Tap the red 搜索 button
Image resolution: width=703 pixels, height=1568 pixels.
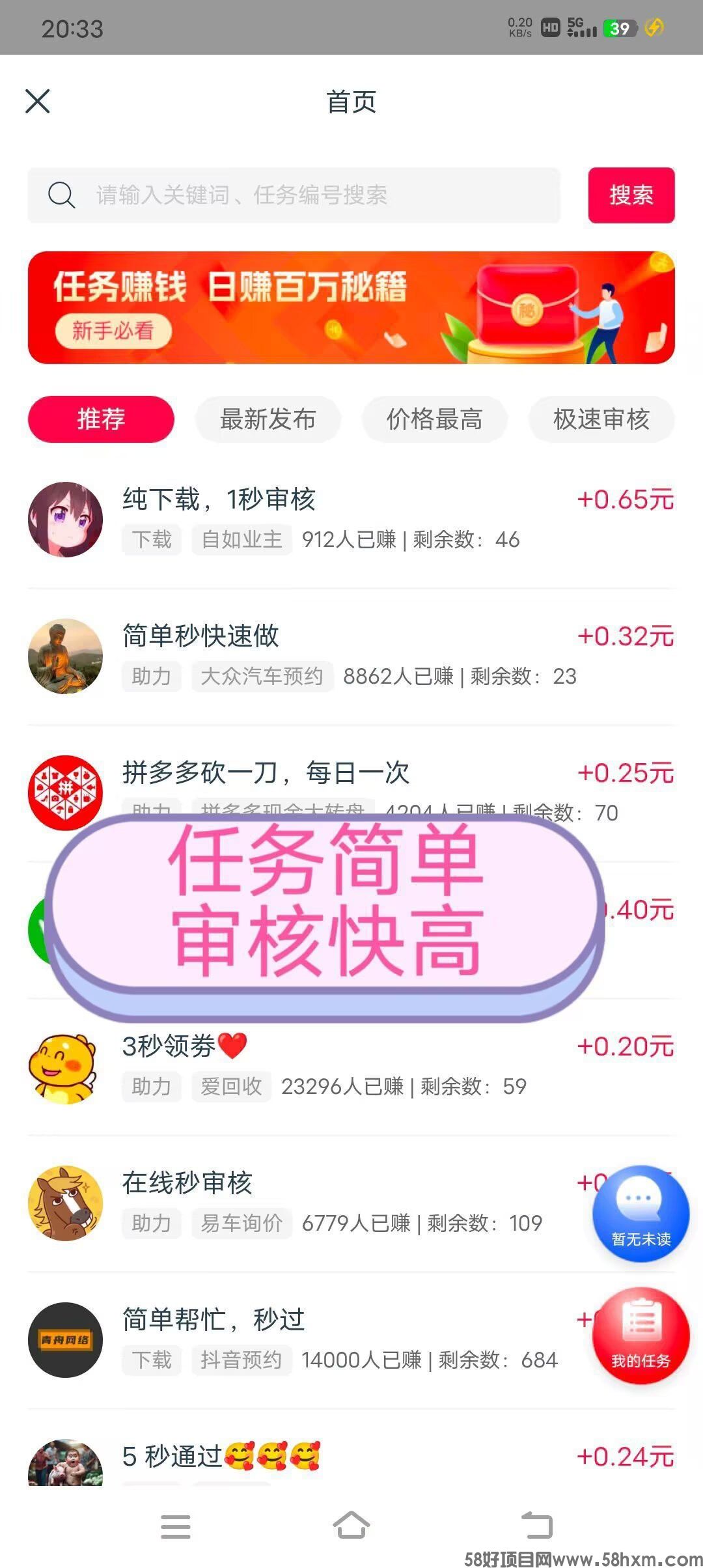tap(631, 195)
